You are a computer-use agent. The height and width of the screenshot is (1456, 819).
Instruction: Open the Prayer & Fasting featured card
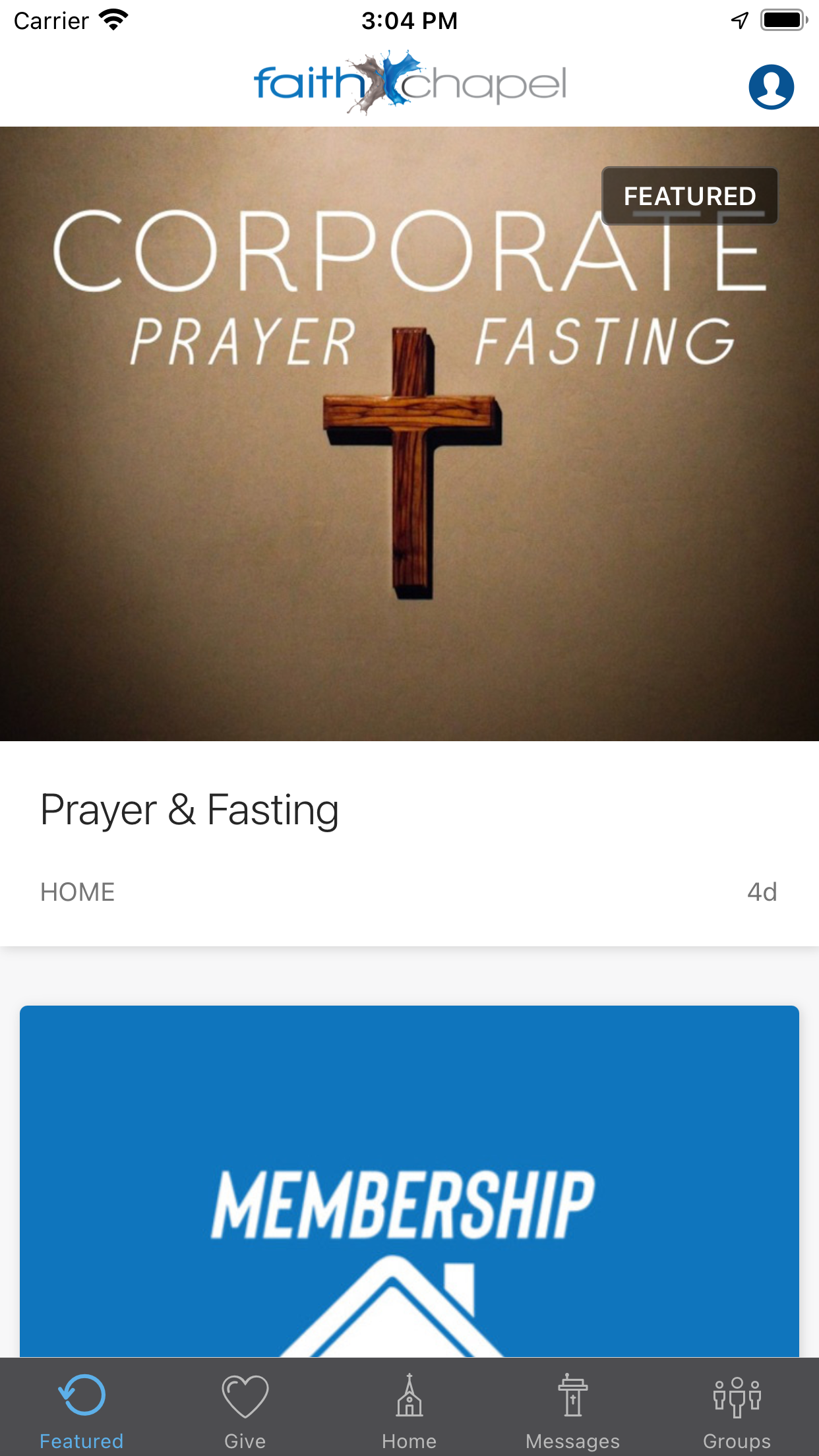point(409,536)
